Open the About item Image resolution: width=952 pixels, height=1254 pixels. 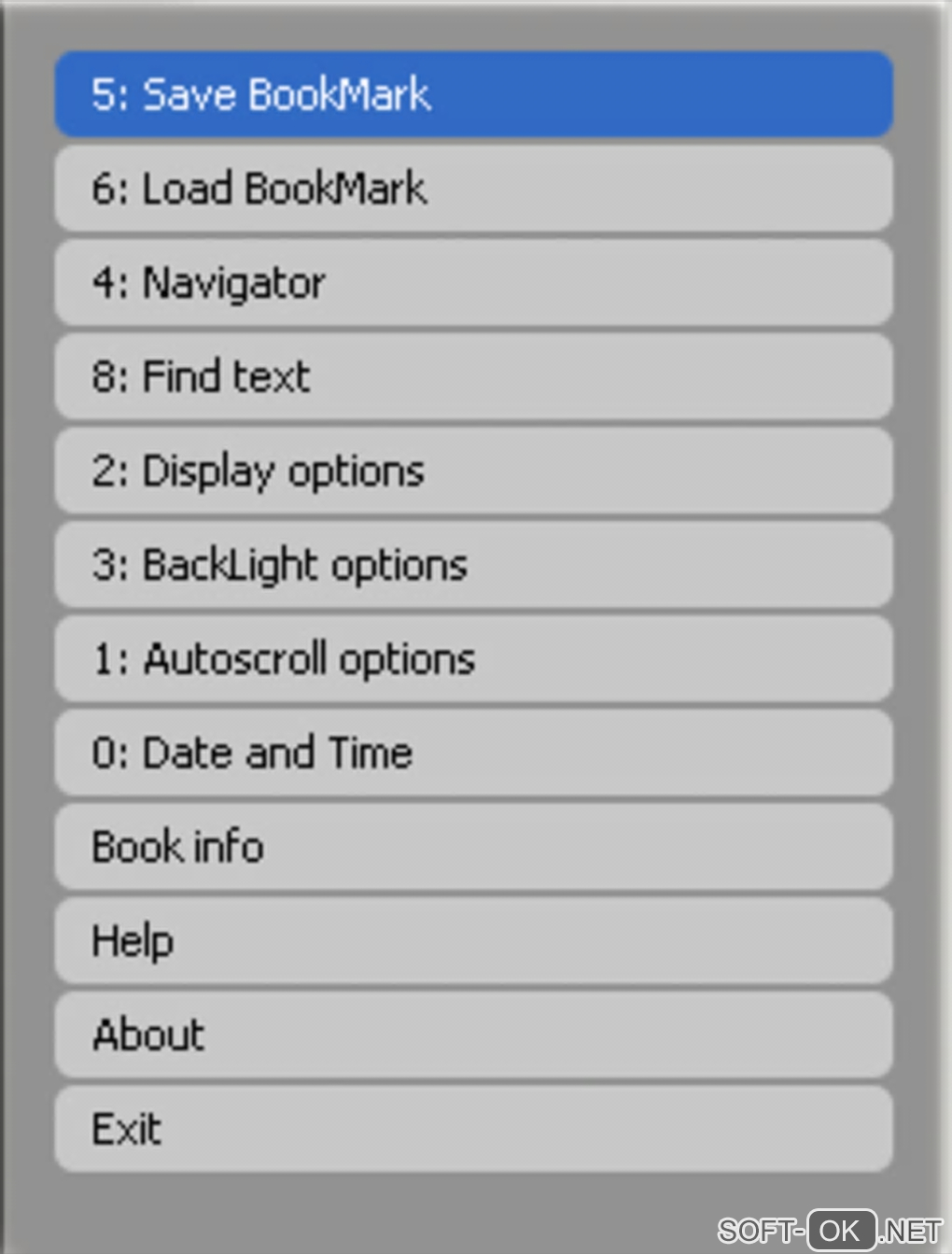coord(473,1035)
